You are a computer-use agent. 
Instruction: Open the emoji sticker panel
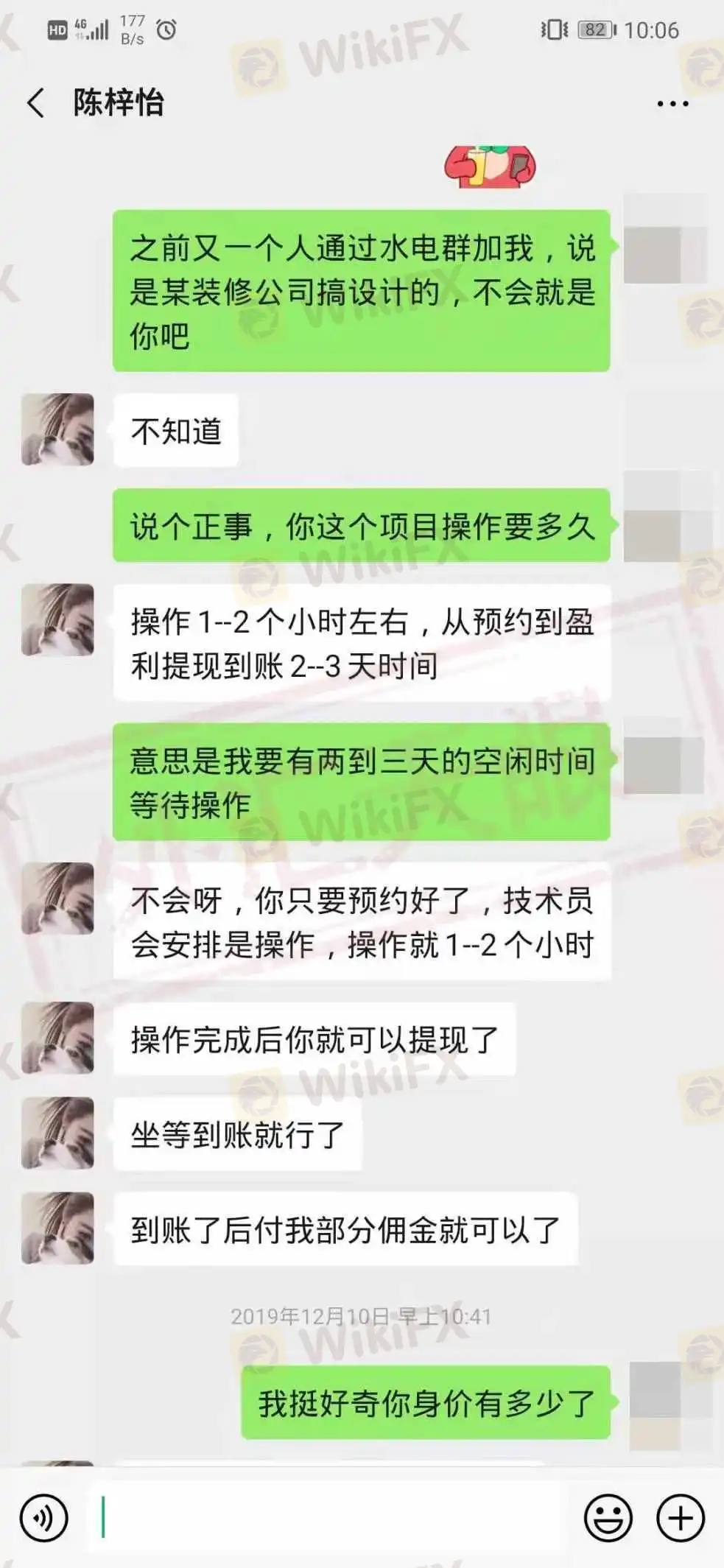(x=608, y=1518)
